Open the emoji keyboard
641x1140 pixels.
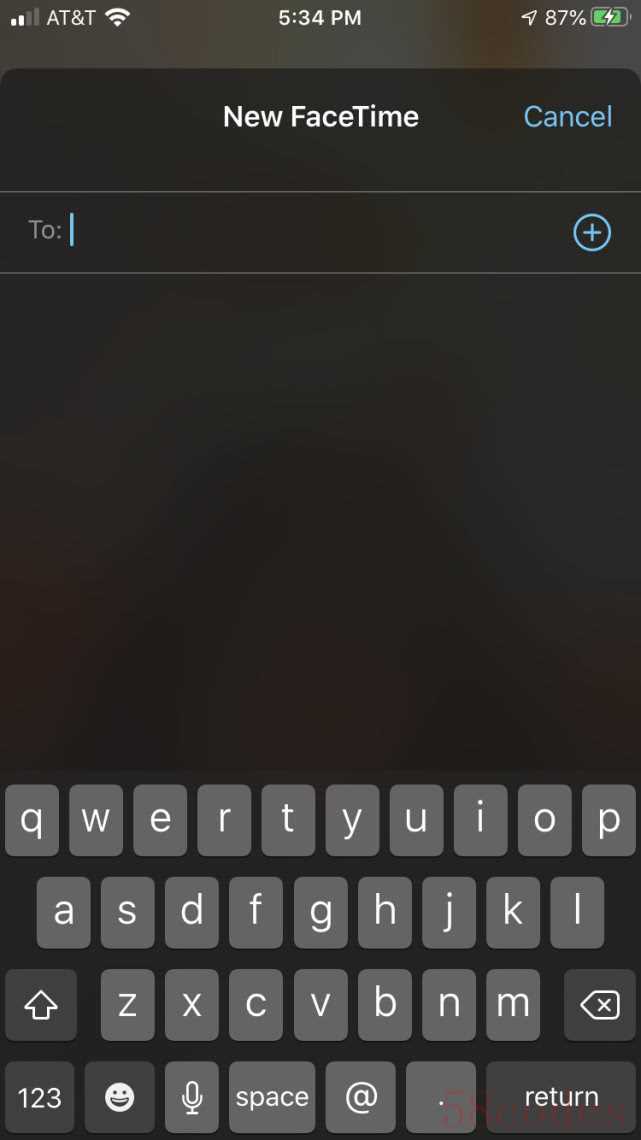(120, 1097)
